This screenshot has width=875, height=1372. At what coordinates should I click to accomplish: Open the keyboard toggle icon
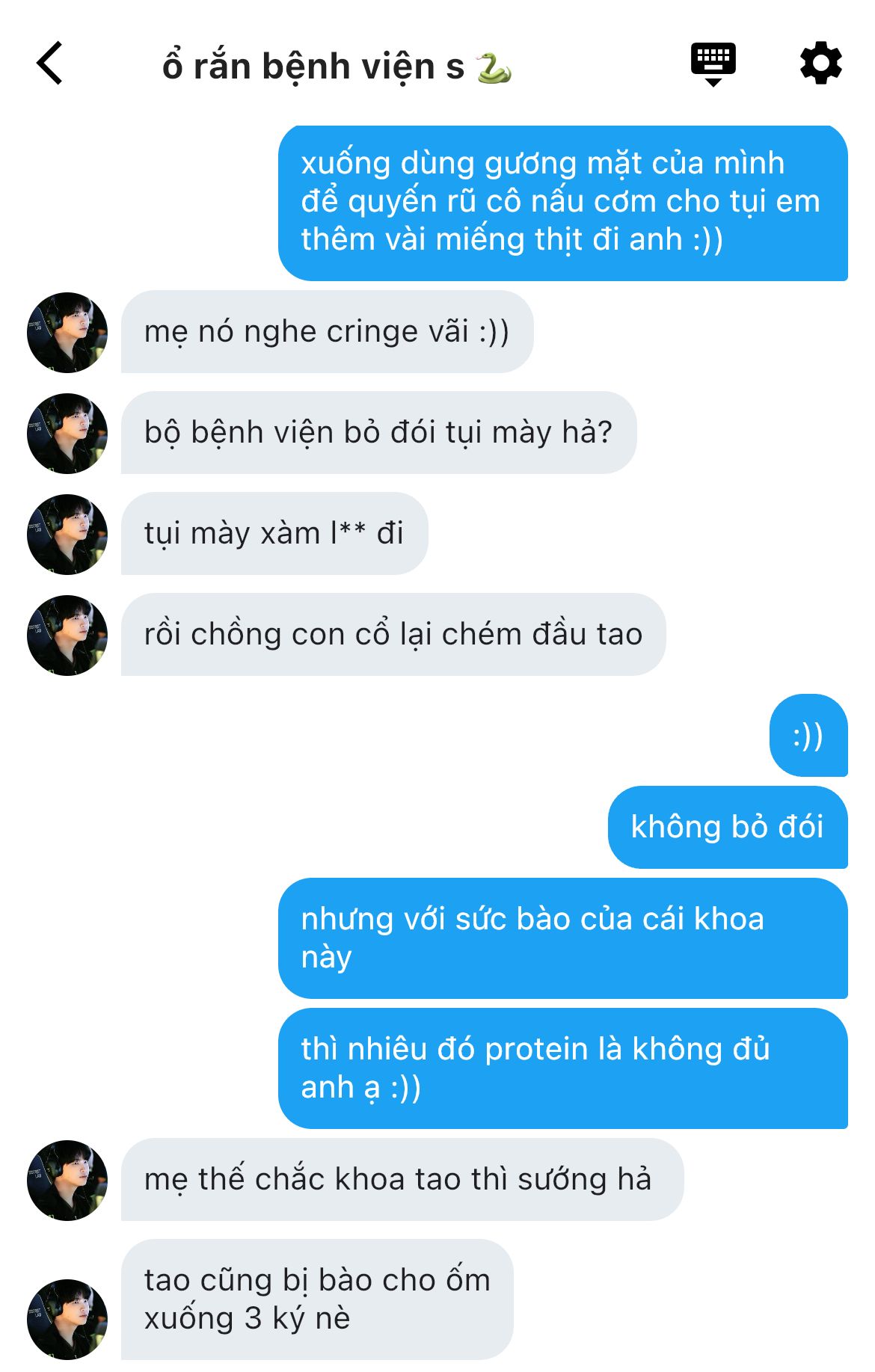pyautogui.click(x=713, y=64)
